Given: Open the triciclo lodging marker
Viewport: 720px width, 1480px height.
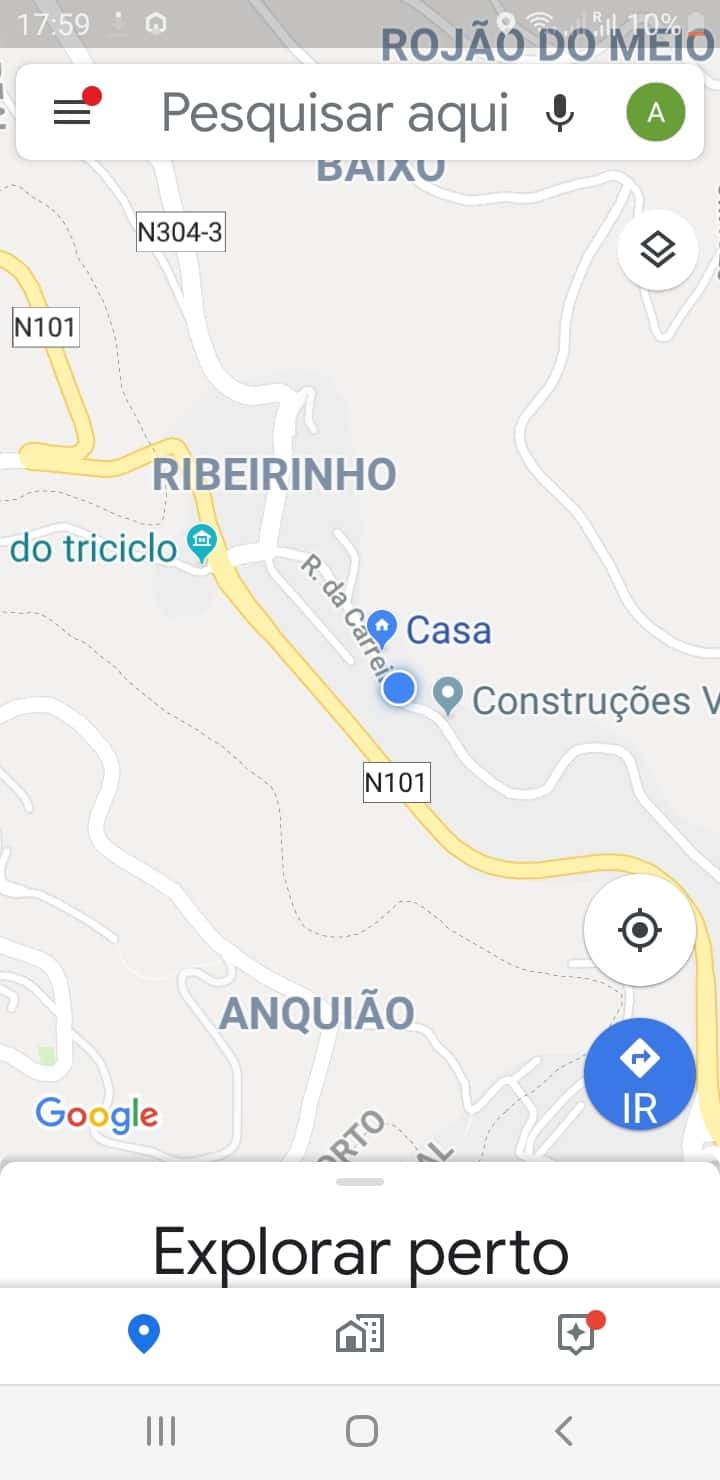Looking at the screenshot, I should (203, 543).
